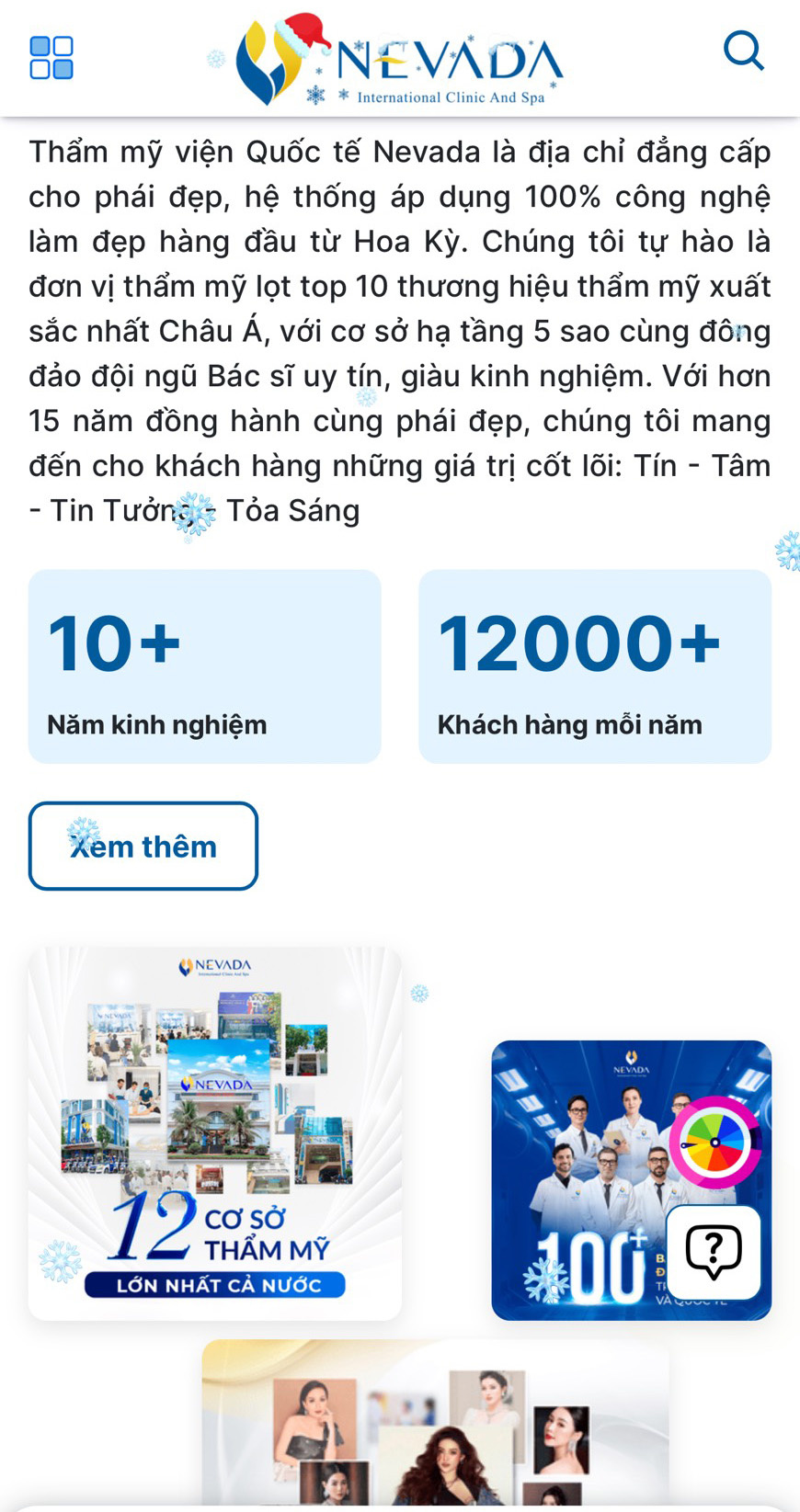
Task: Open the 12 cơ sở thẩm mỹ banner
Action: tap(215, 1133)
